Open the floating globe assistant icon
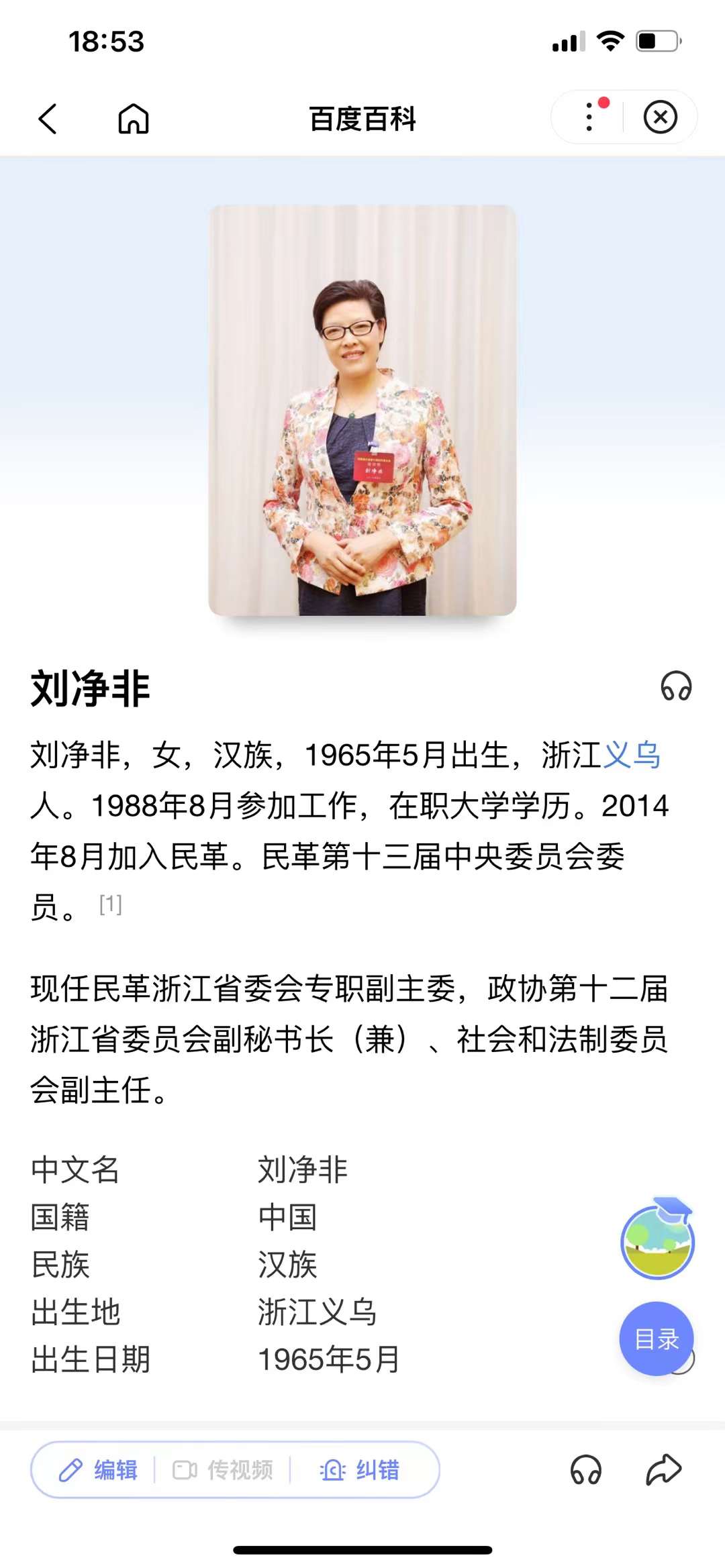 coord(657,1239)
